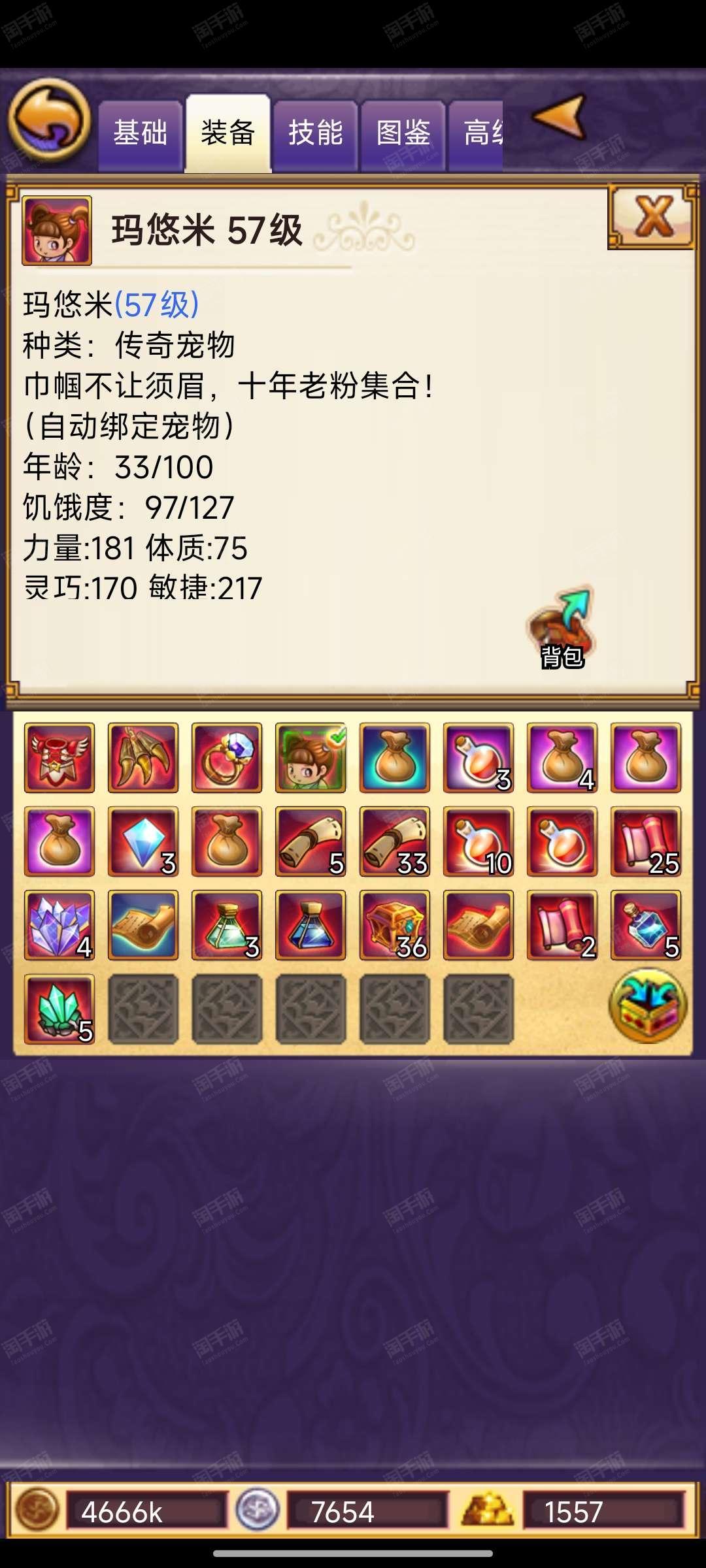Select the purple crystal cluster stack of 4
This screenshot has width=706, height=1568.
click(59, 925)
